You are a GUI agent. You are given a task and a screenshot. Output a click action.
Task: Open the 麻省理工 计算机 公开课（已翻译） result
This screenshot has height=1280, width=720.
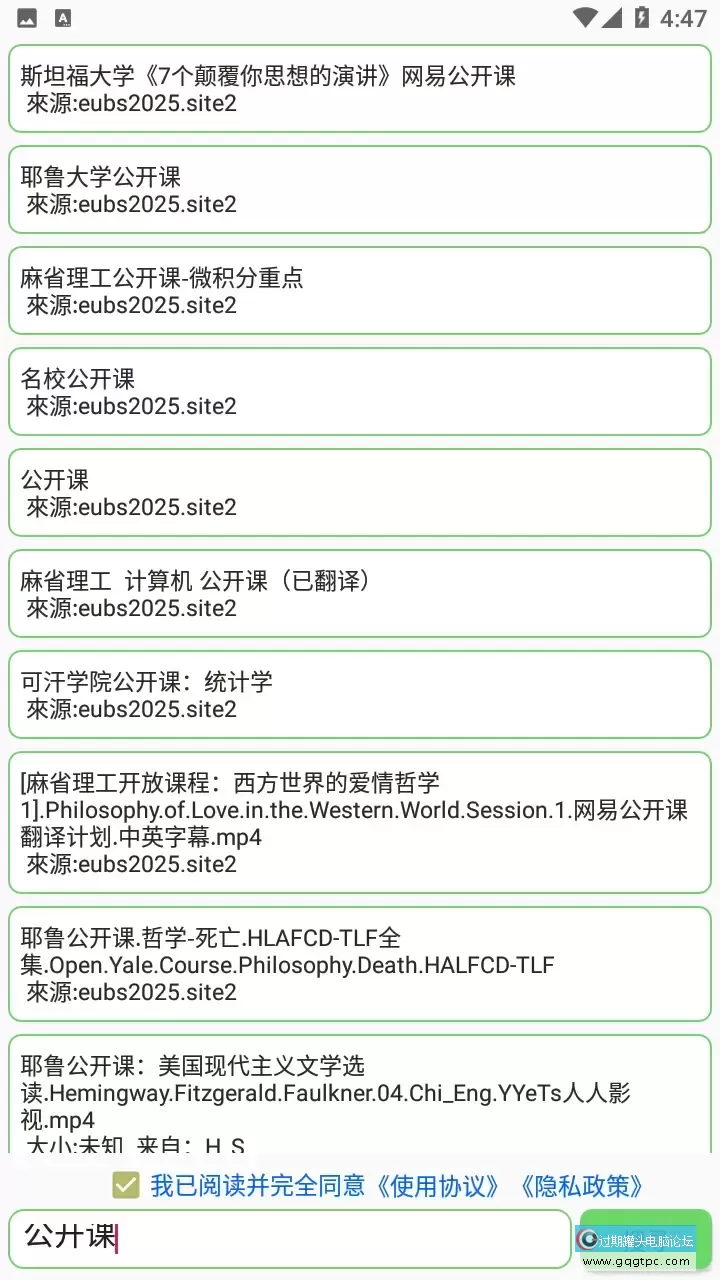pyautogui.click(x=360, y=593)
